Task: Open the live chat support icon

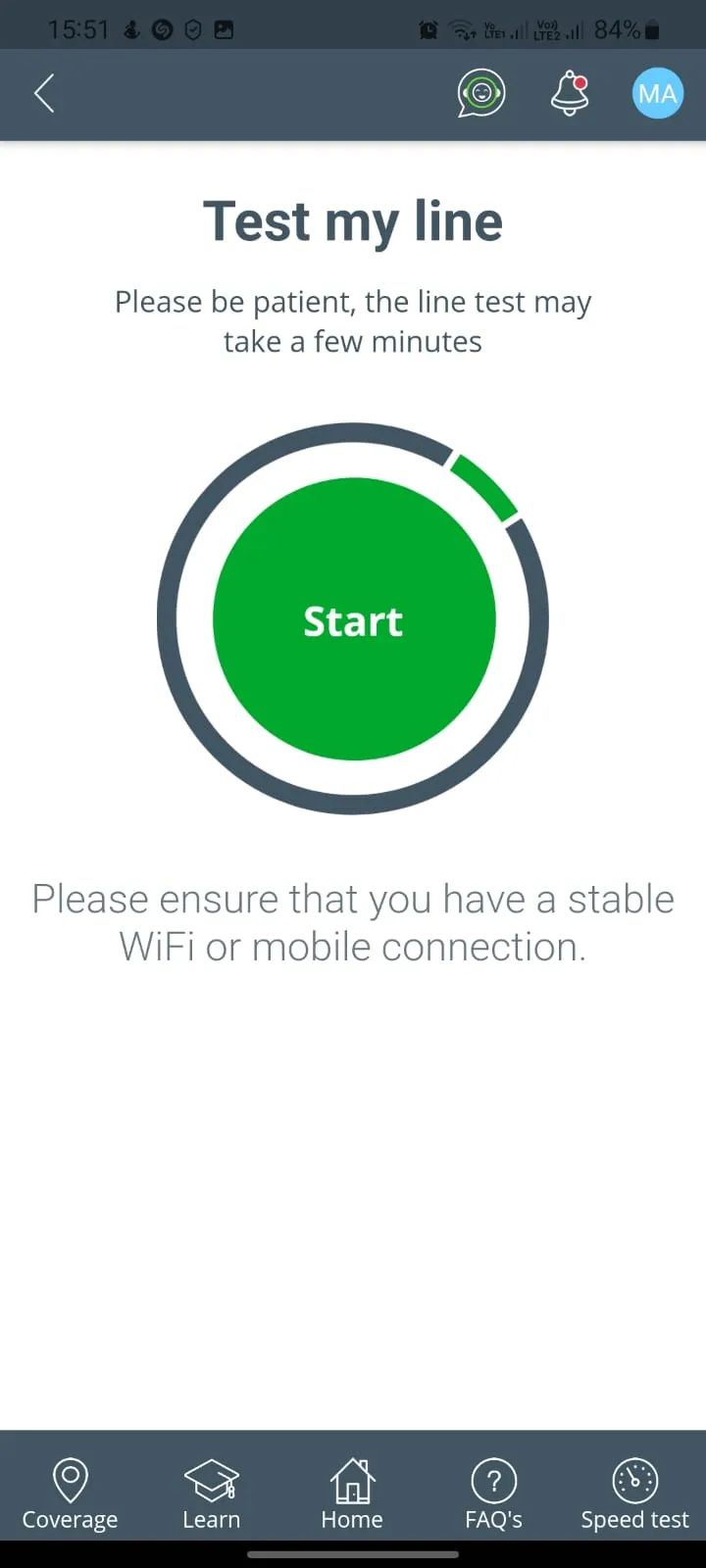Action: point(481,94)
